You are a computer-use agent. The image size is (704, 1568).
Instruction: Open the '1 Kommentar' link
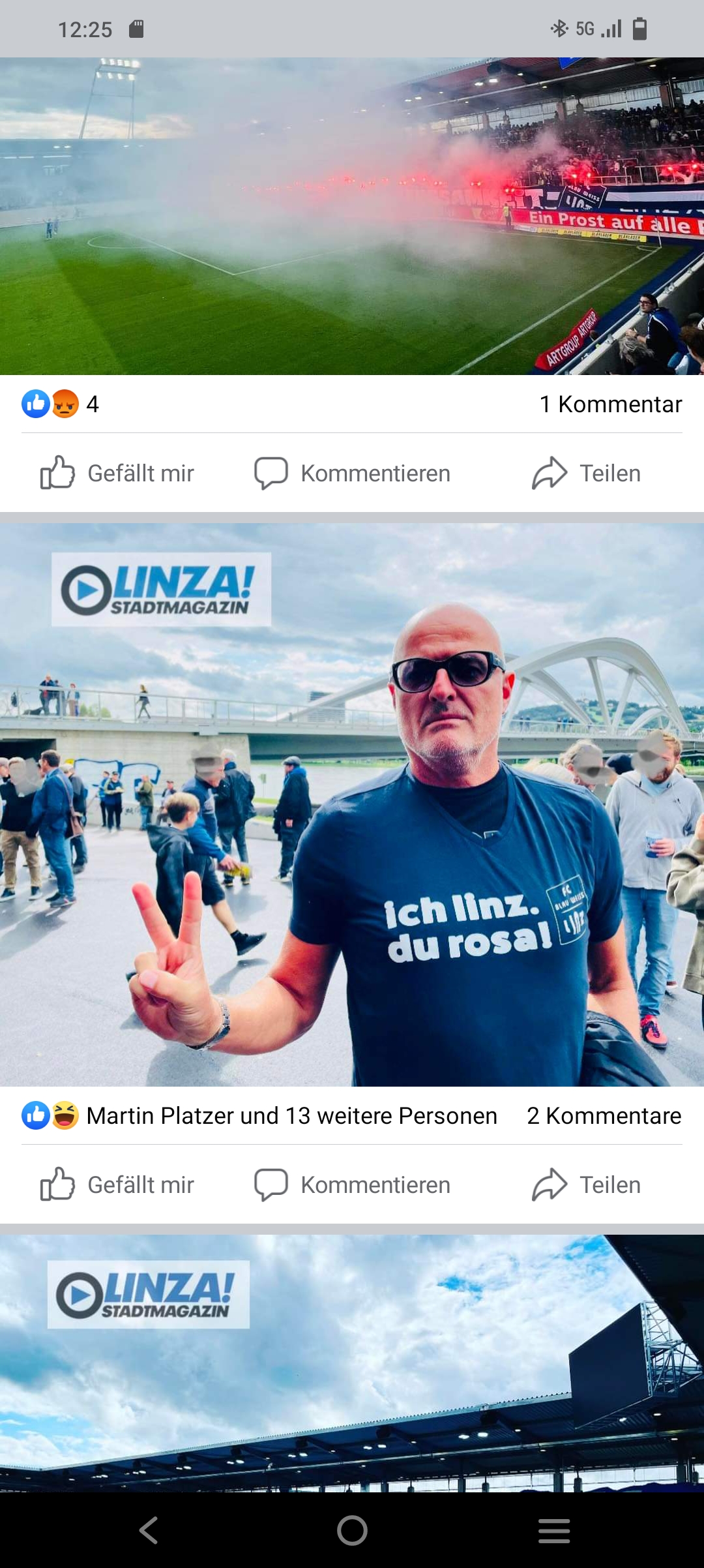pyautogui.click(x=611, y=404)
